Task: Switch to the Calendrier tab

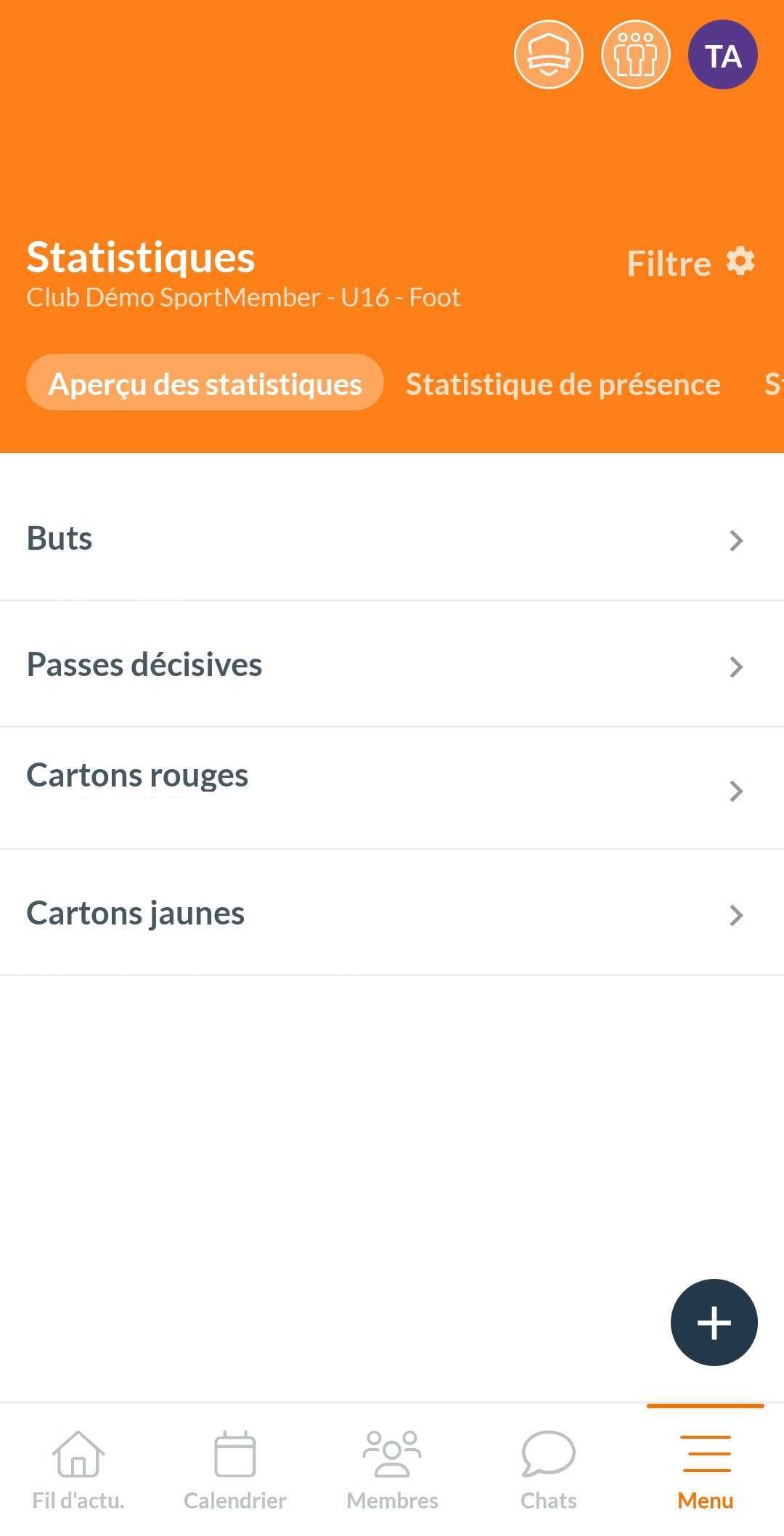Action: [235, 1470]
